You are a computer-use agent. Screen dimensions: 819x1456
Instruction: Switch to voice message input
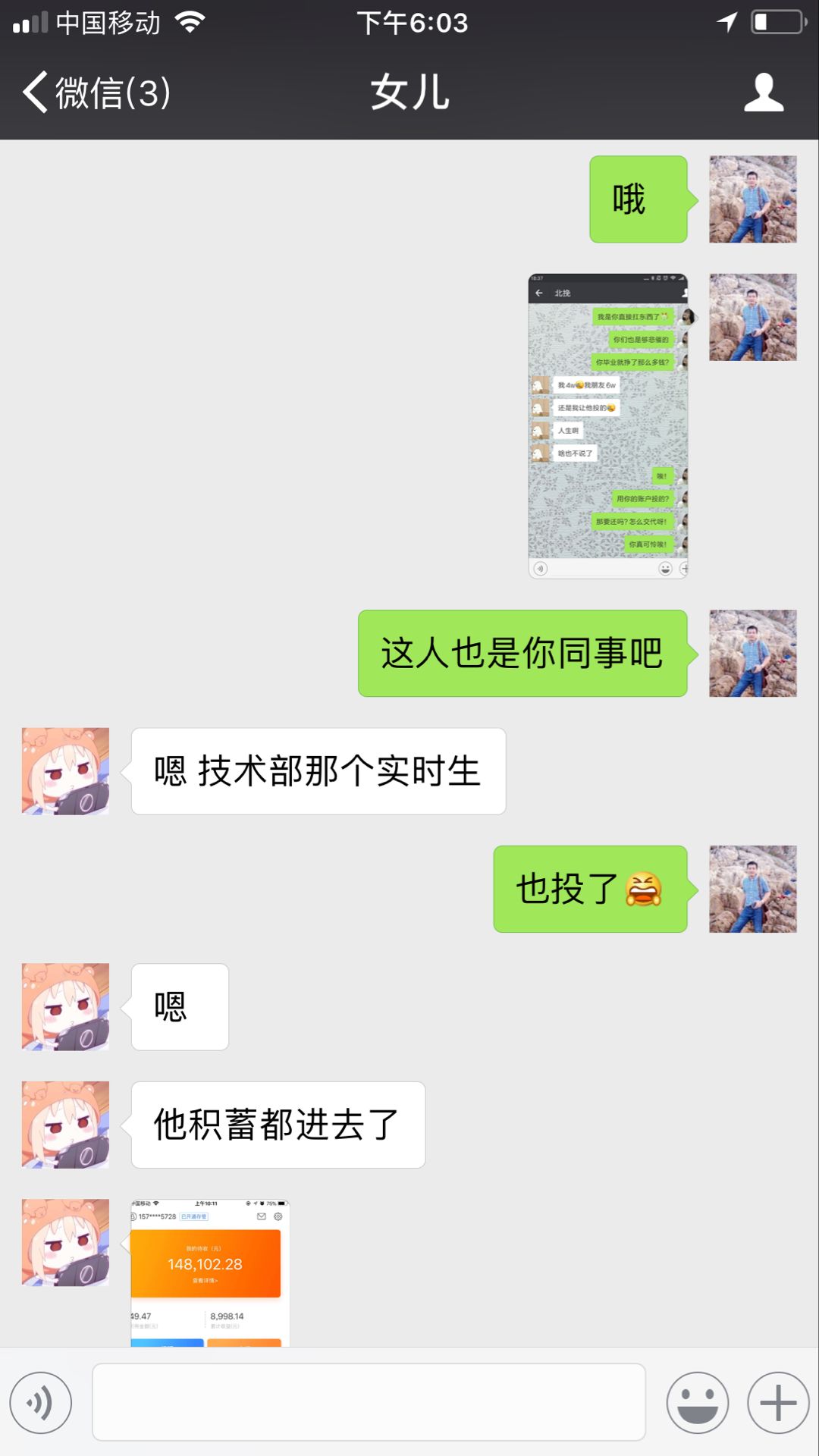click(x=41, y=1403)
